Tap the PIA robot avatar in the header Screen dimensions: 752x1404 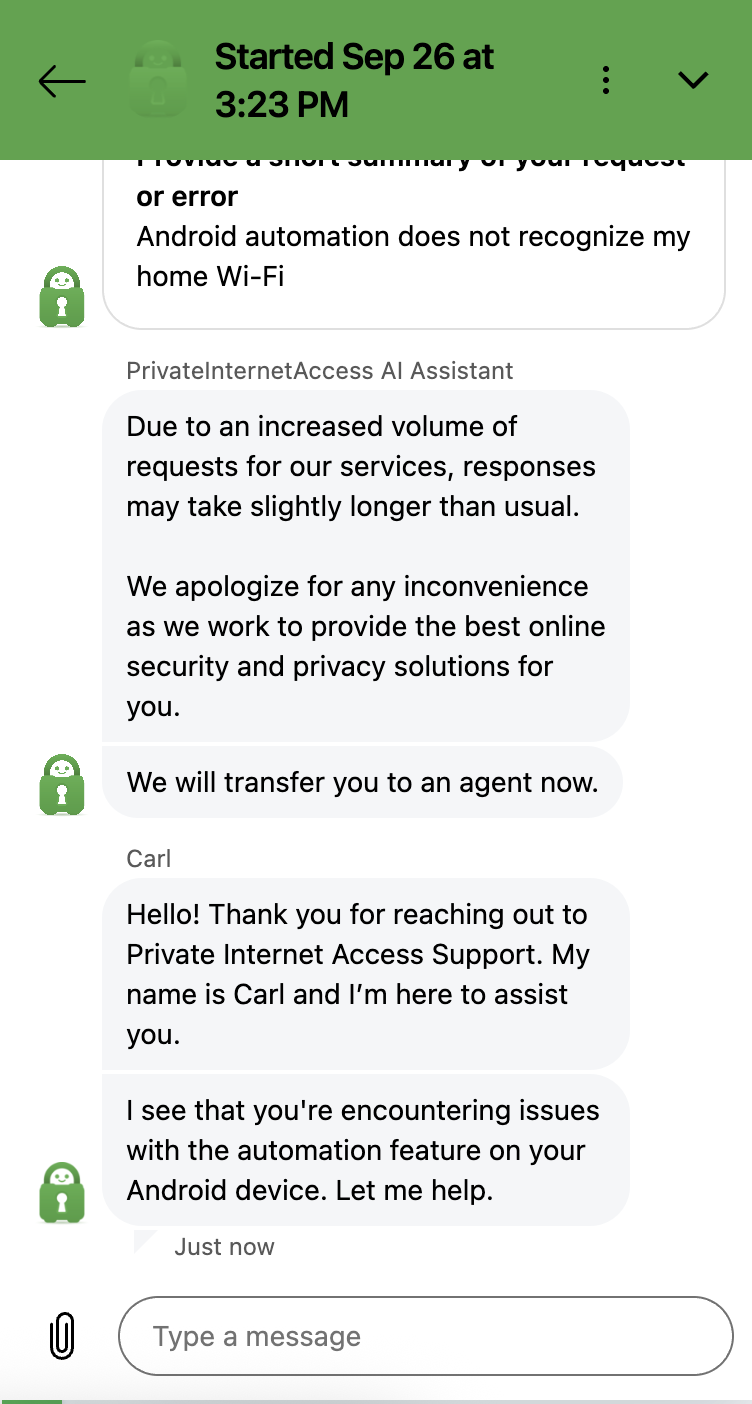point(160,80)
